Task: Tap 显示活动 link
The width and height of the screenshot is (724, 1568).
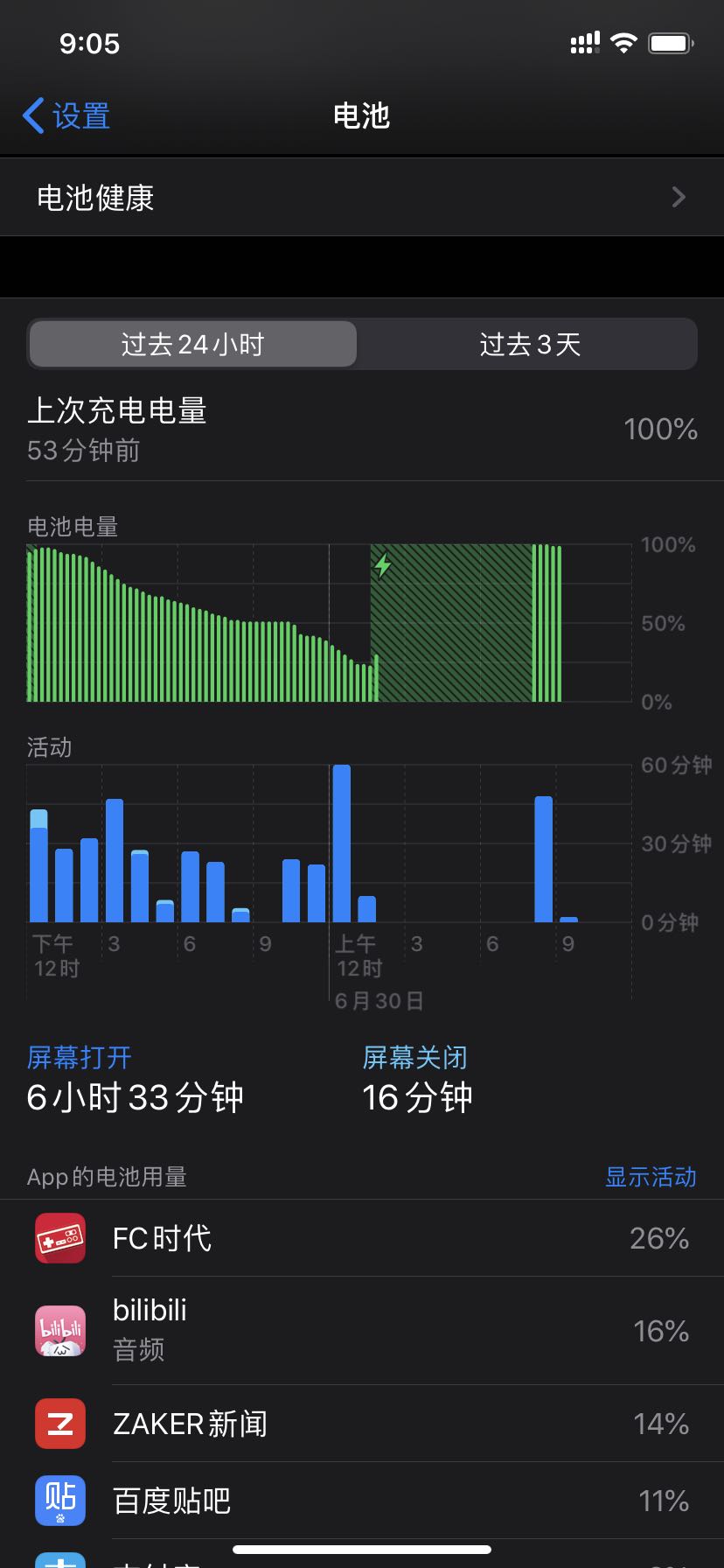Action: point(651,1177)
